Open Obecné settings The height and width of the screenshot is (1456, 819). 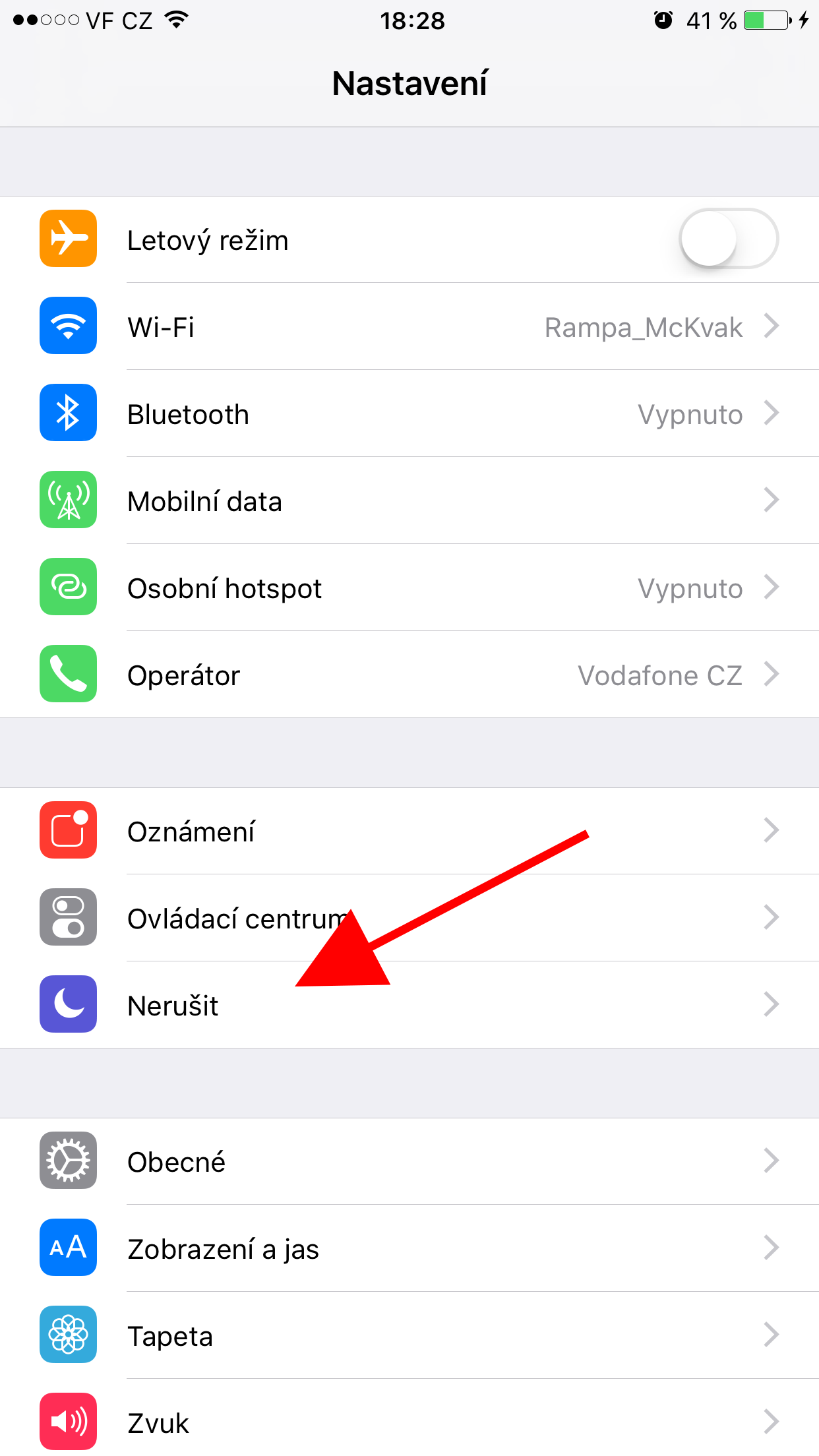[409, 1161]
